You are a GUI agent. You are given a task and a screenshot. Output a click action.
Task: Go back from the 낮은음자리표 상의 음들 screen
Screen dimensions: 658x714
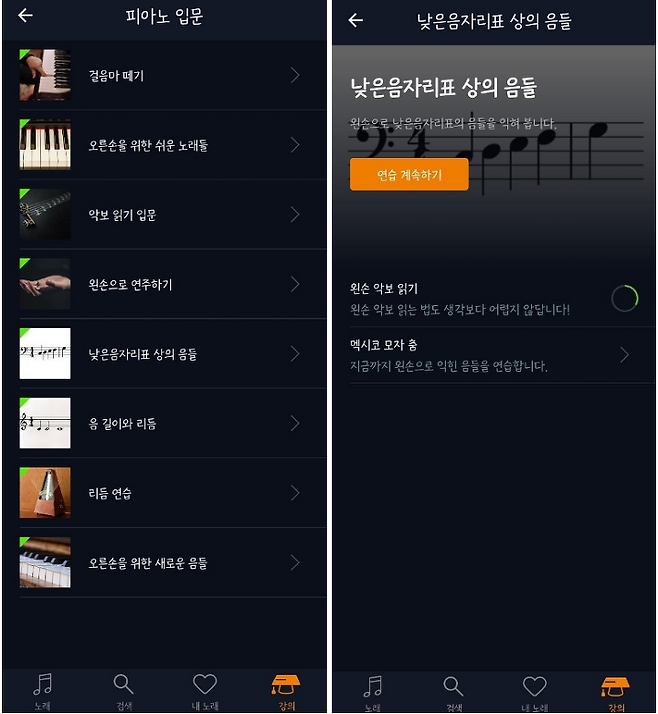[355, 20]
